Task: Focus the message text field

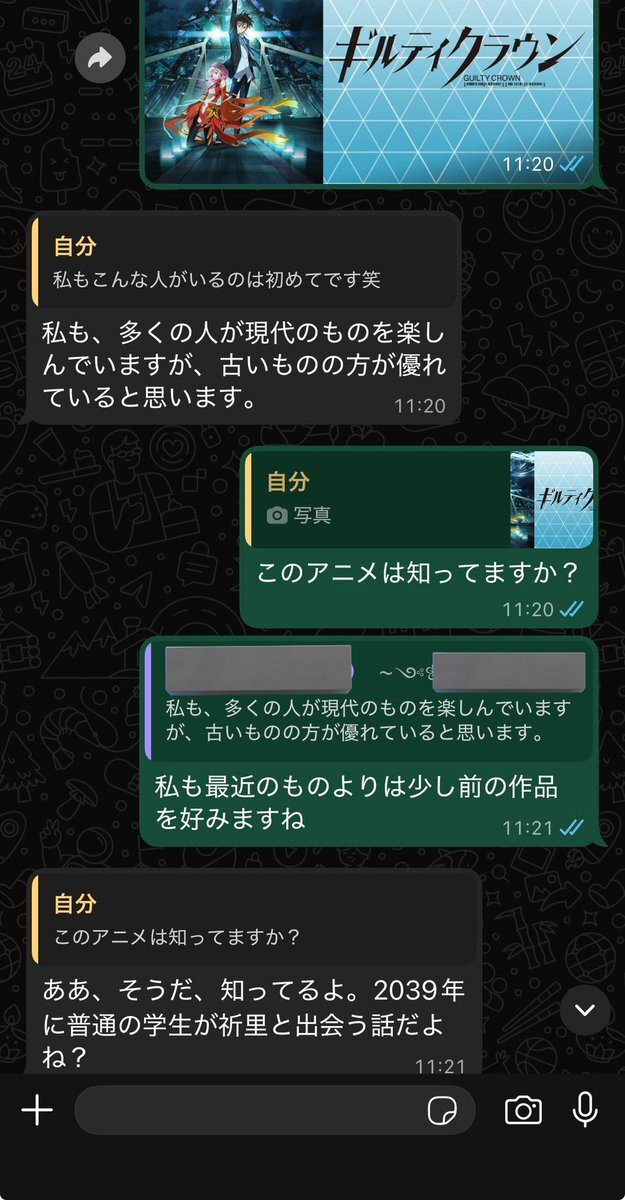Action: tap(245, 1110)
